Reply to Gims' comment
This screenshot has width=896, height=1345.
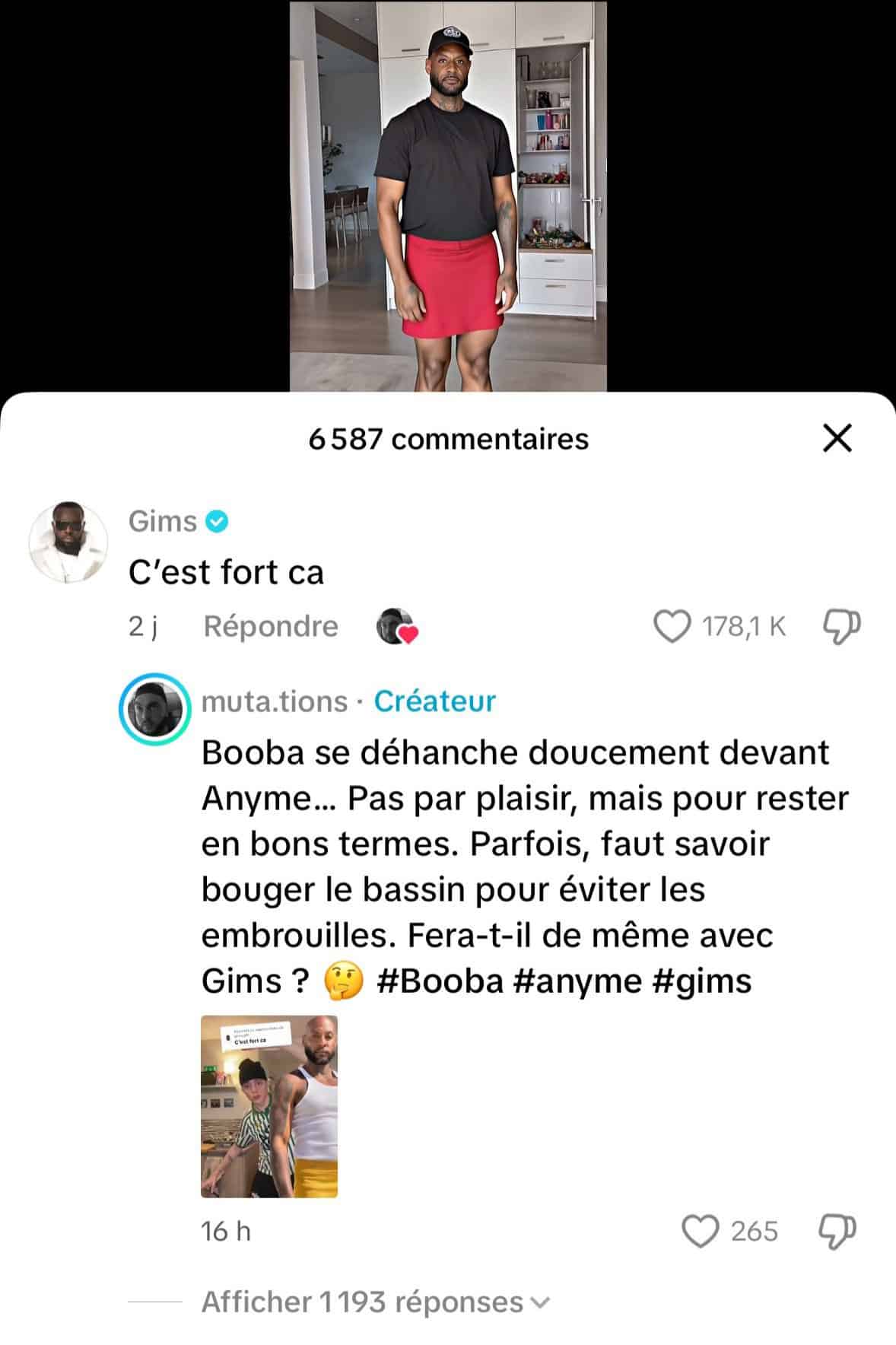(x=271, y=626)
